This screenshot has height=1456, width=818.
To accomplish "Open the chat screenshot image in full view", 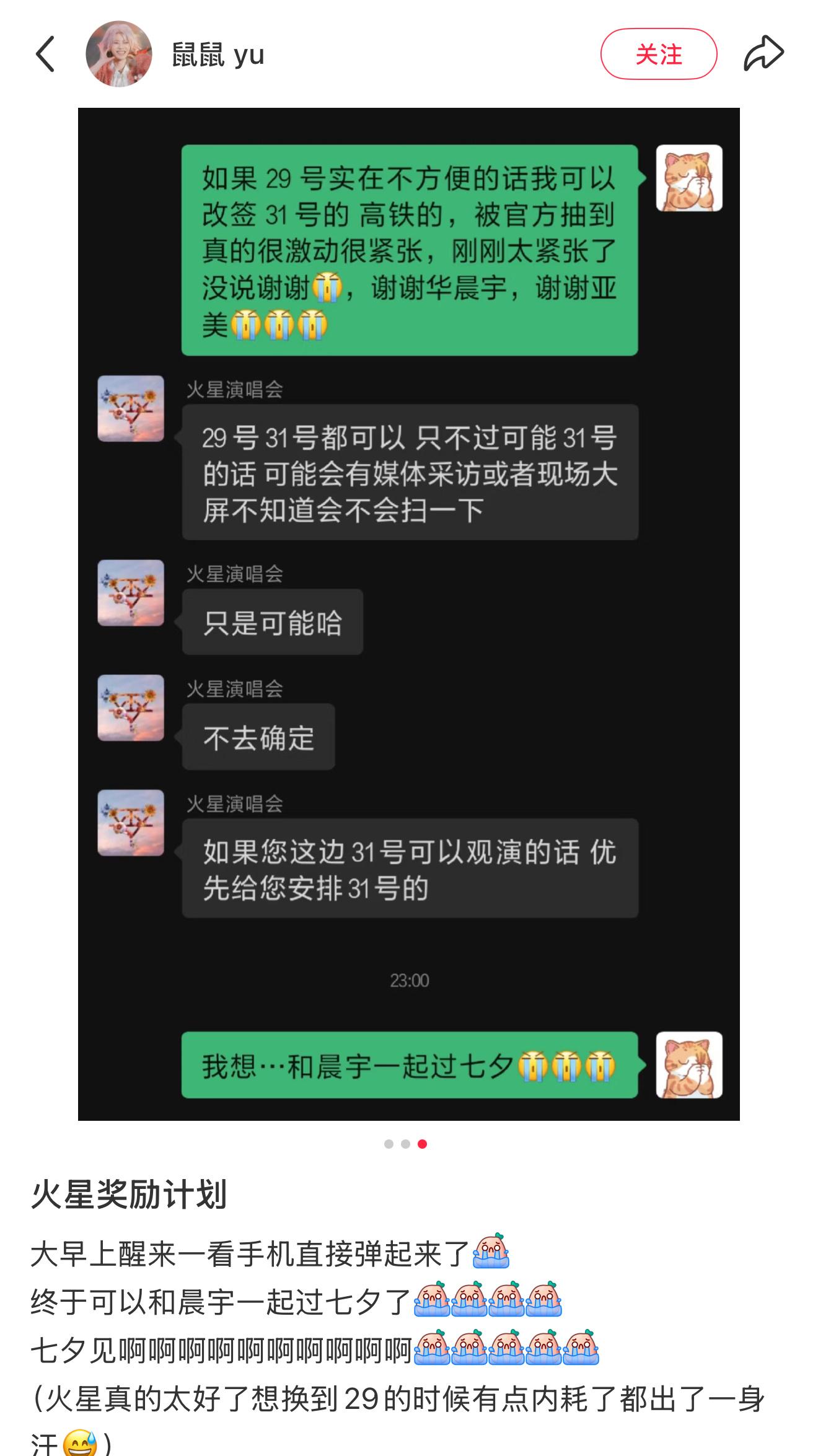I will click(x=408, y=613).
